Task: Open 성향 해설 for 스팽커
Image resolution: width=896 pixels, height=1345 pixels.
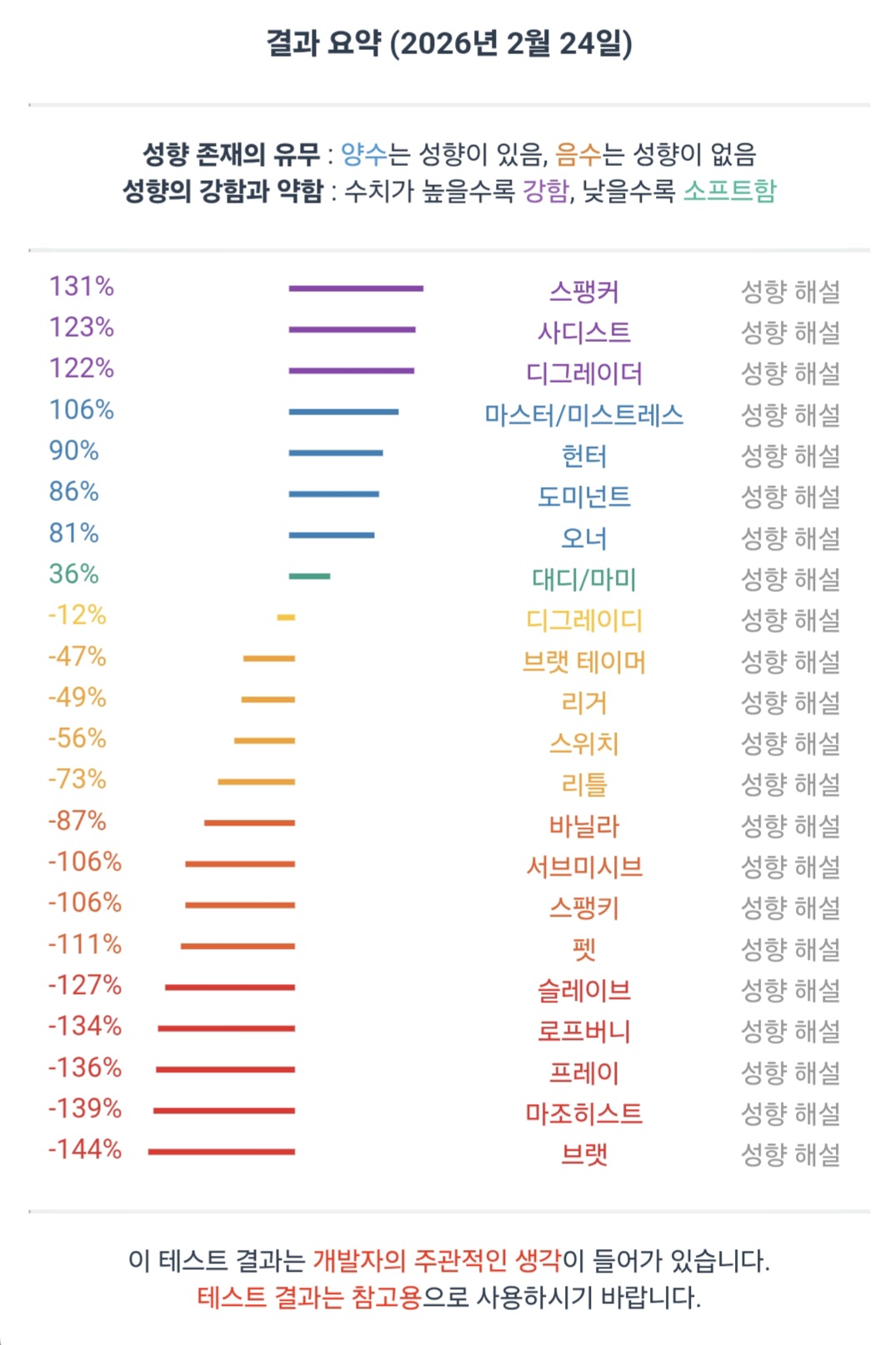Action: point(790,291)
